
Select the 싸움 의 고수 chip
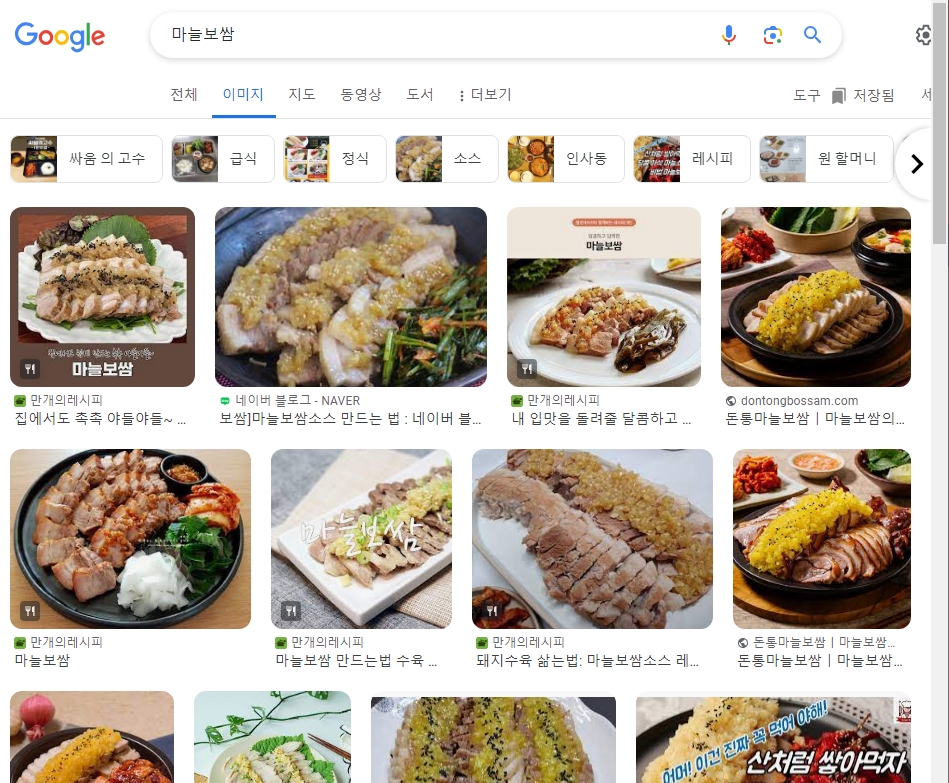pos(87,159)
